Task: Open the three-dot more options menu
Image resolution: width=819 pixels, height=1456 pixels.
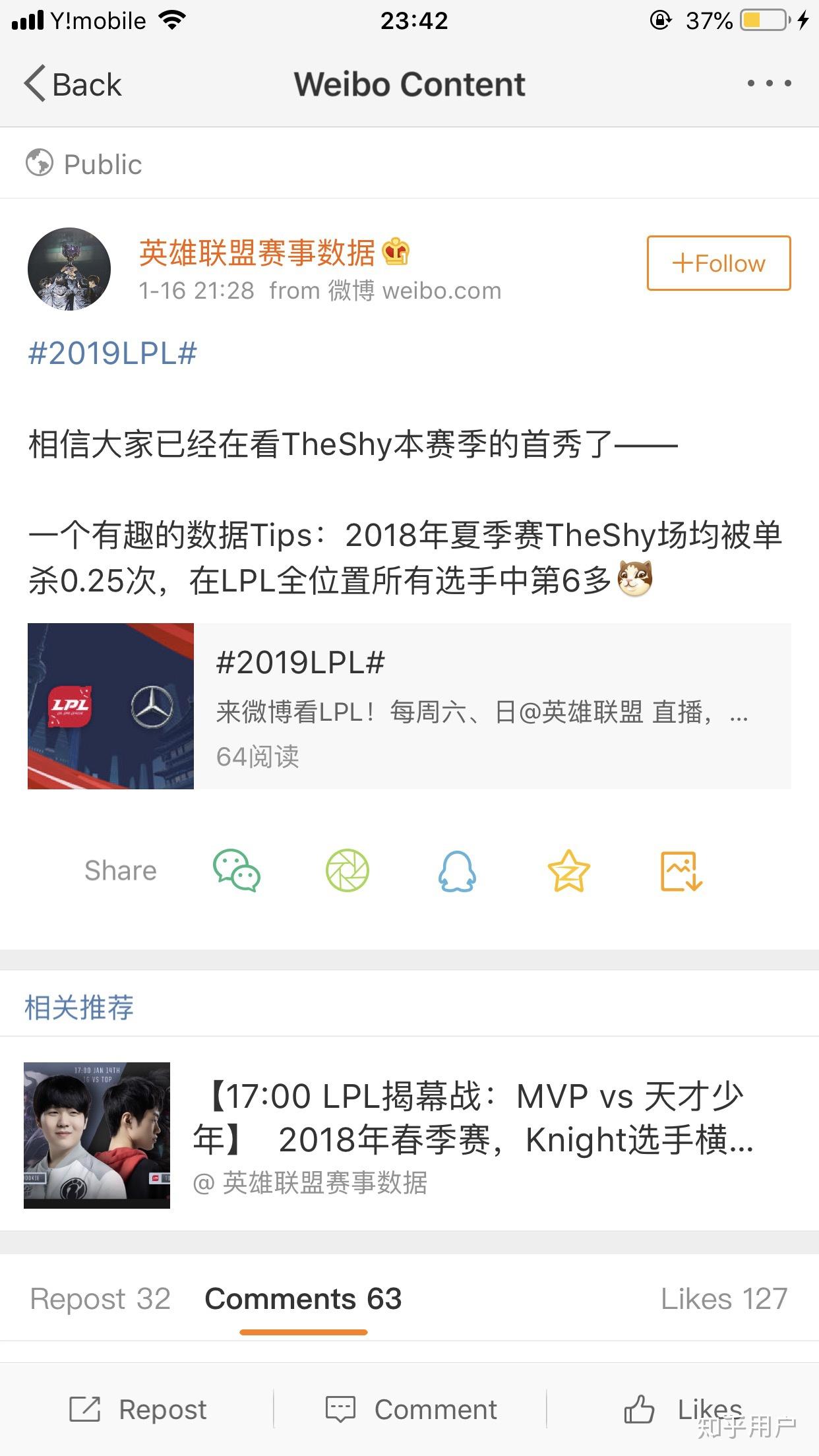Action: [x=768, y=83]
